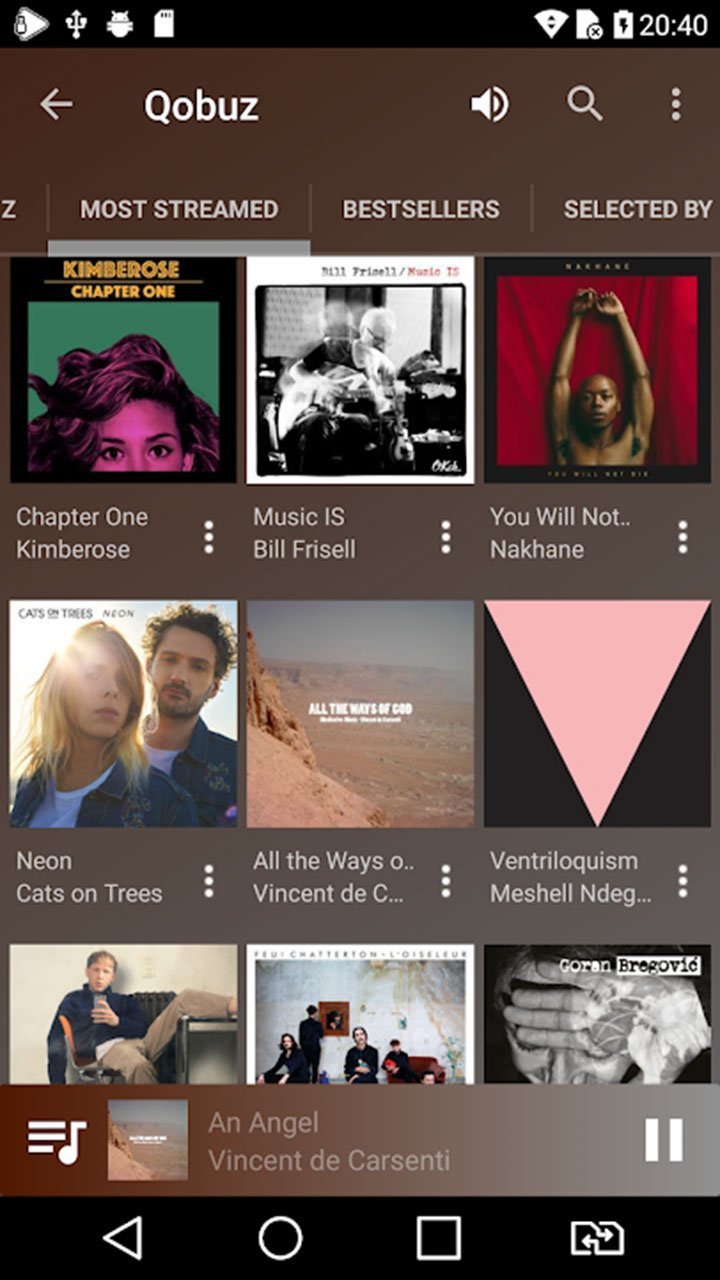Image resolution: width=720 pixels, height=1280 pixels.
Task: Select the MOST STREAMED tab
Action: pos(178,210)
